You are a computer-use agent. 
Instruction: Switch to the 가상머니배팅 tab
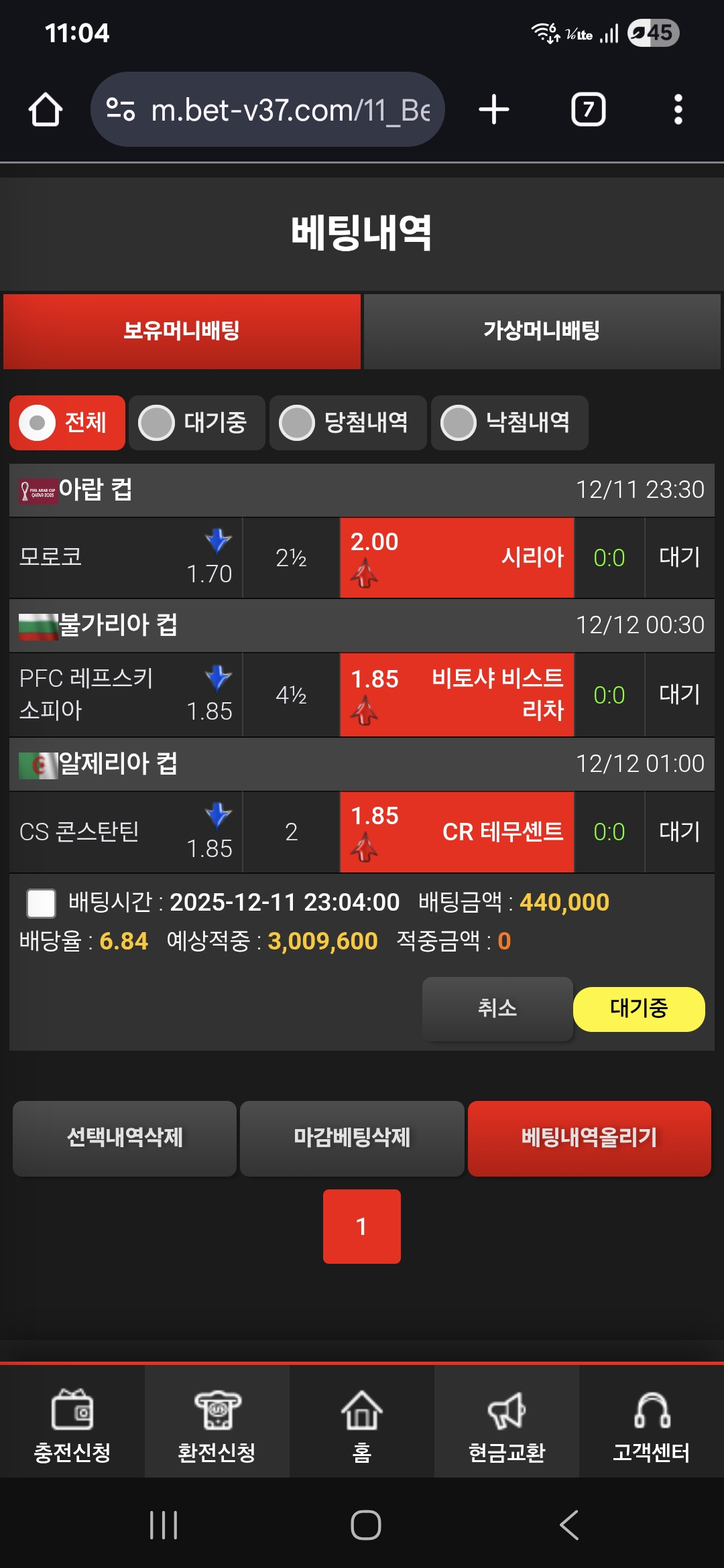tap(542, 331)
